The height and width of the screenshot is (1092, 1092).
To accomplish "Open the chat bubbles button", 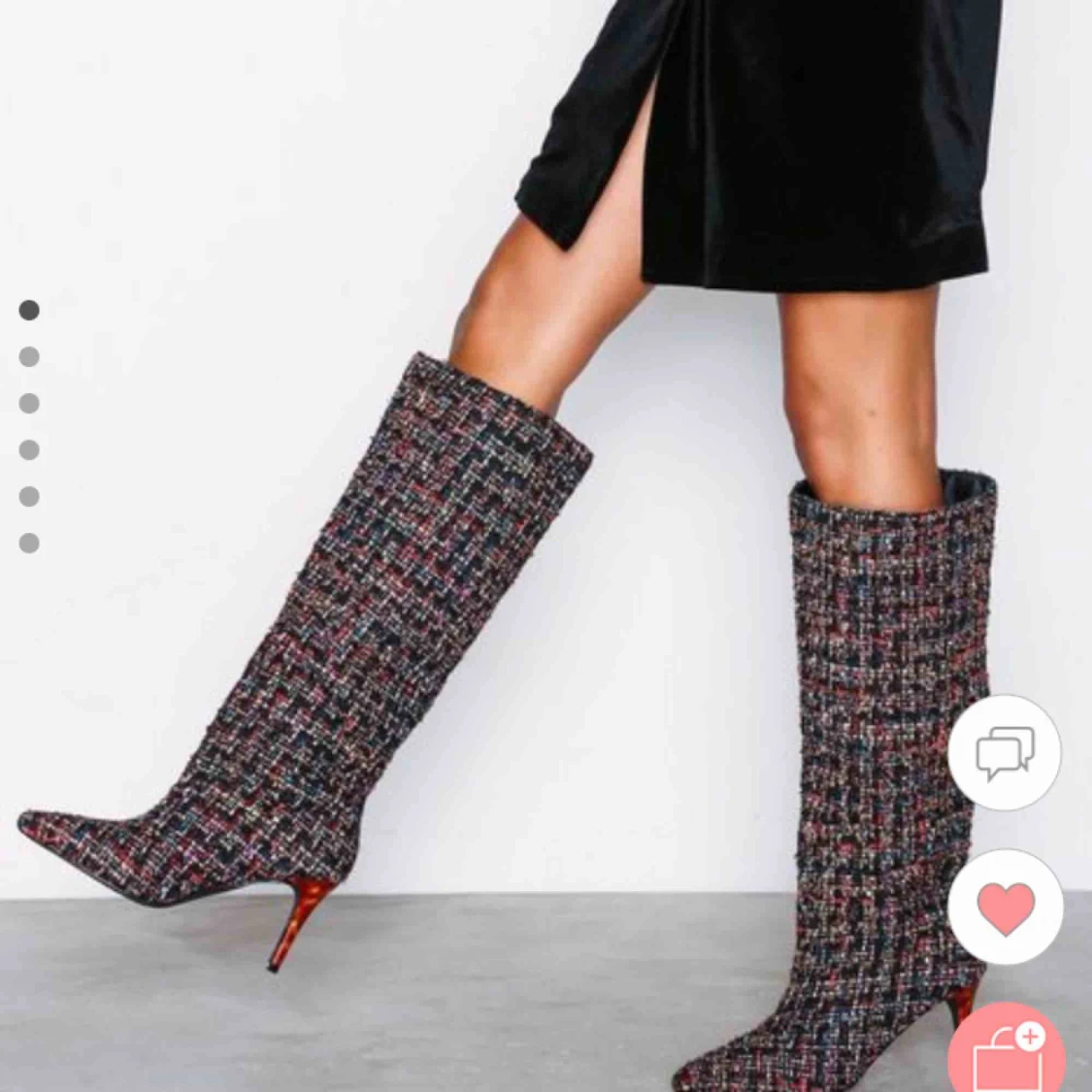I will click(x=1005, y=752).
